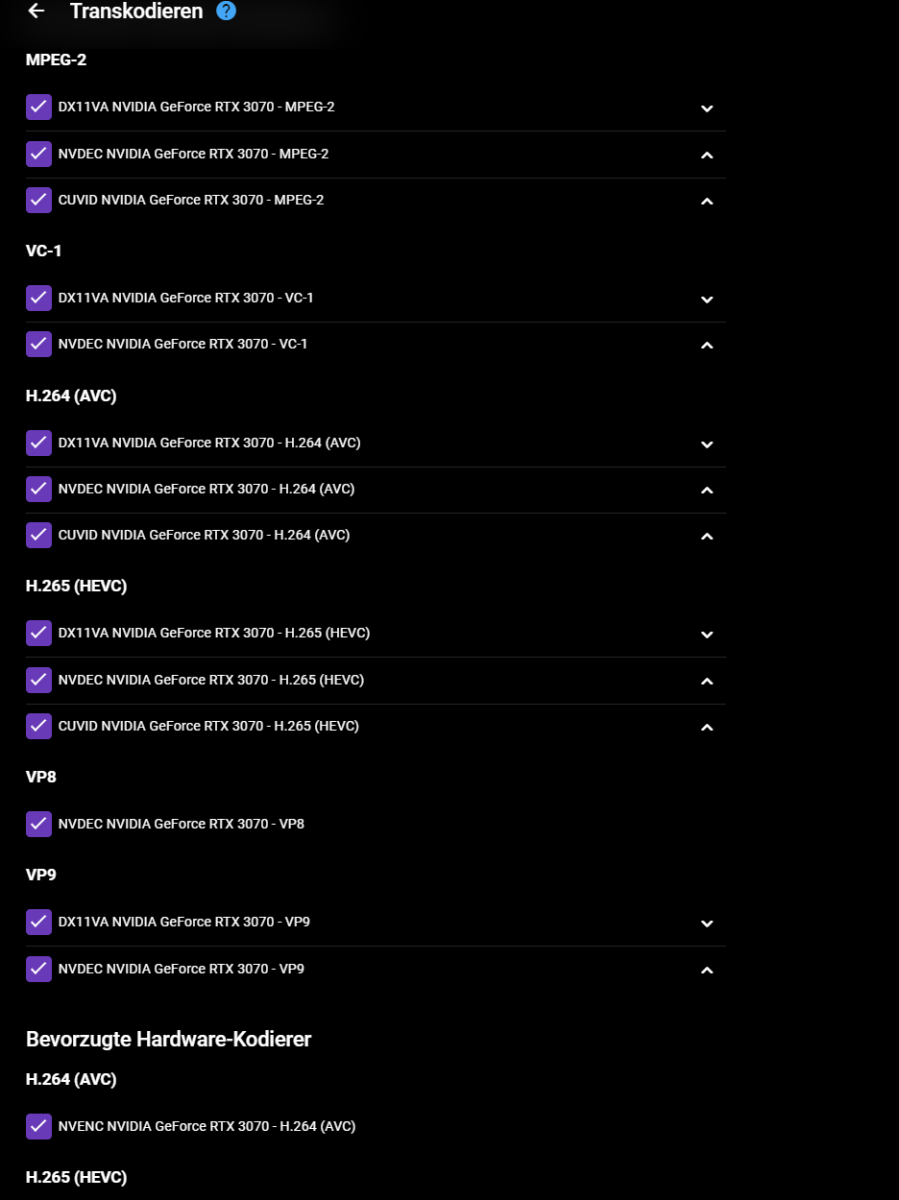899x1200 pixels.
Task: Move NVDEC MPEG-2 decoder up
Action: coord(707,155)
